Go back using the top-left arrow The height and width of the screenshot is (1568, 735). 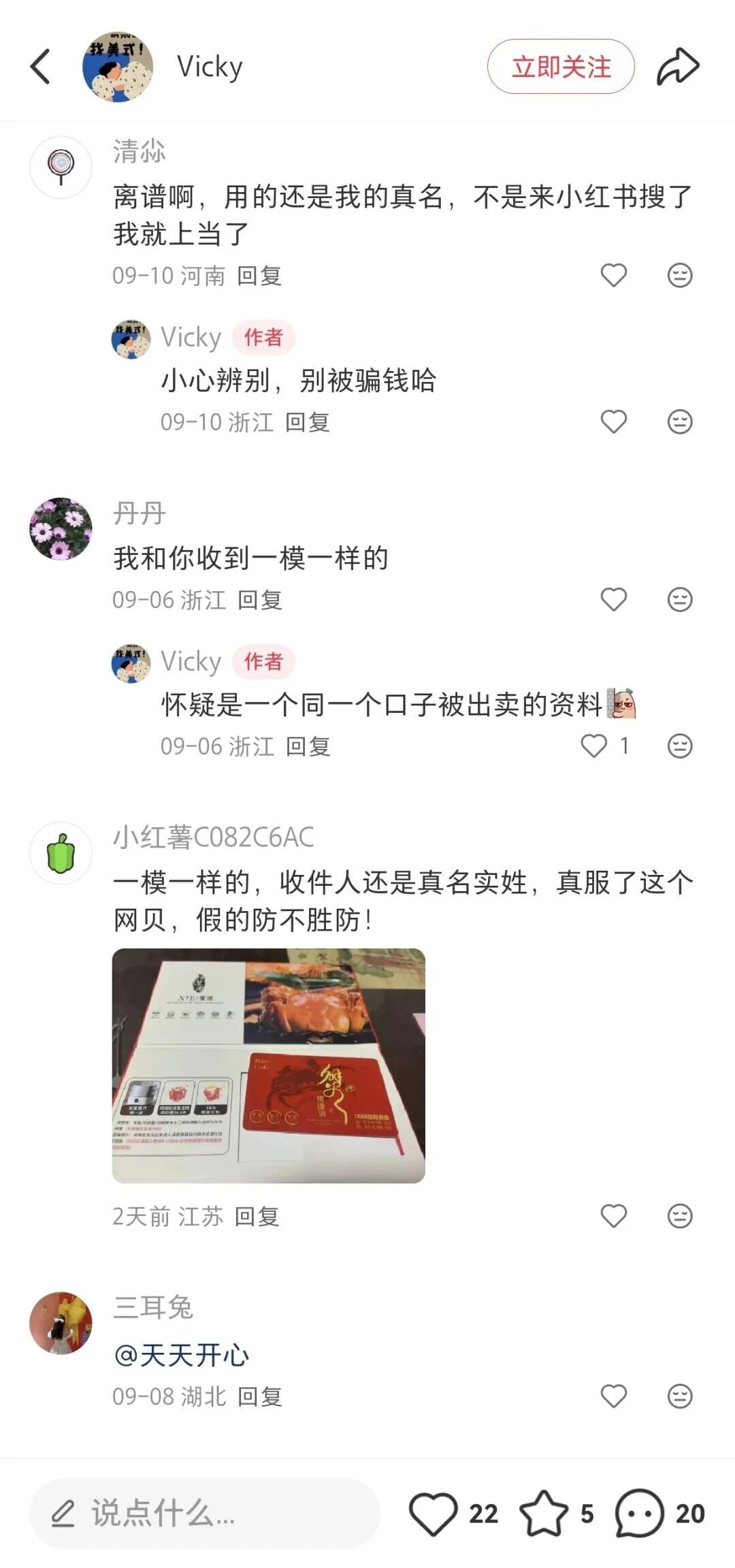tap(41, 67)
